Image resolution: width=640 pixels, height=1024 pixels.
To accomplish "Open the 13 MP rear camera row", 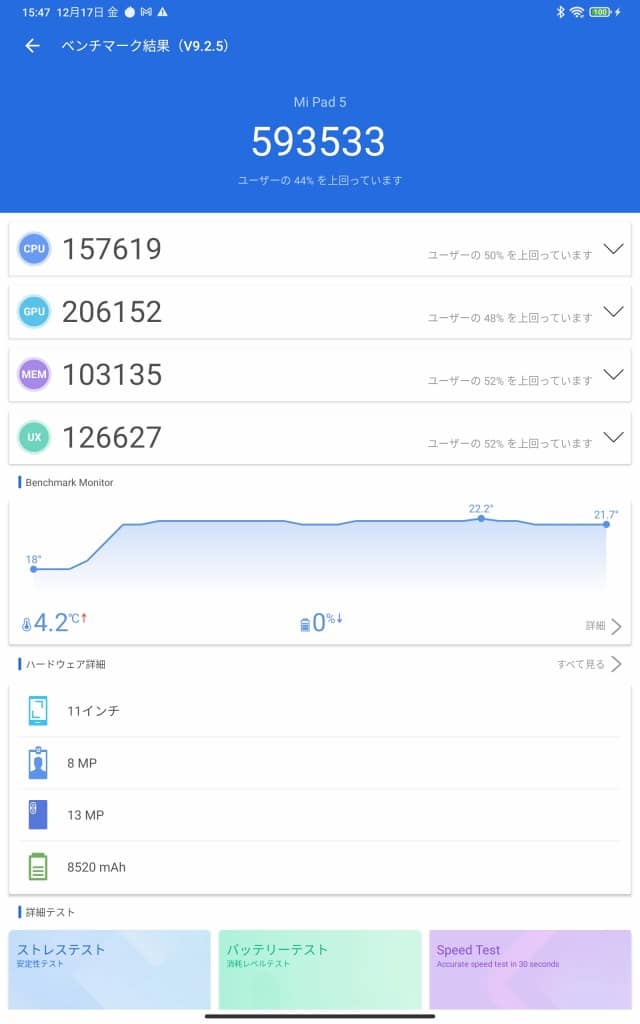I will coord(320,815).
